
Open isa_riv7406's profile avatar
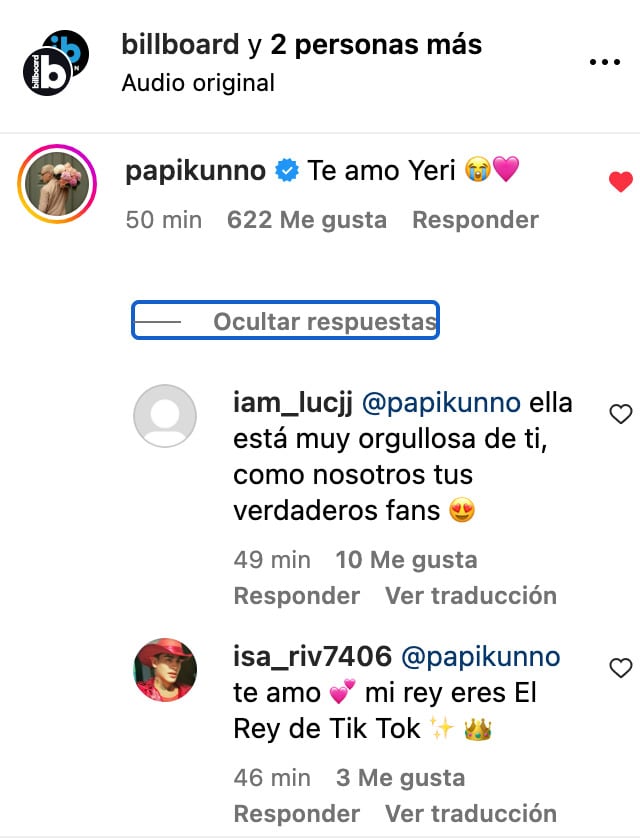[164, 669]
